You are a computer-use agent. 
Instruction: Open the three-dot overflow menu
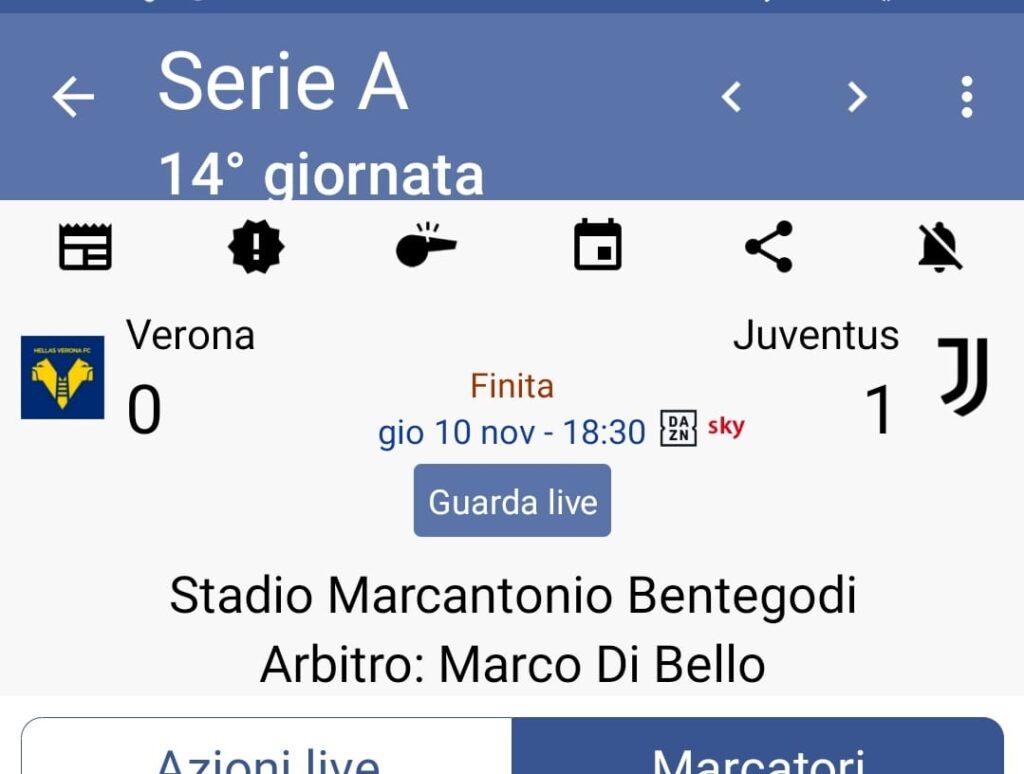(x=966, y=97)
